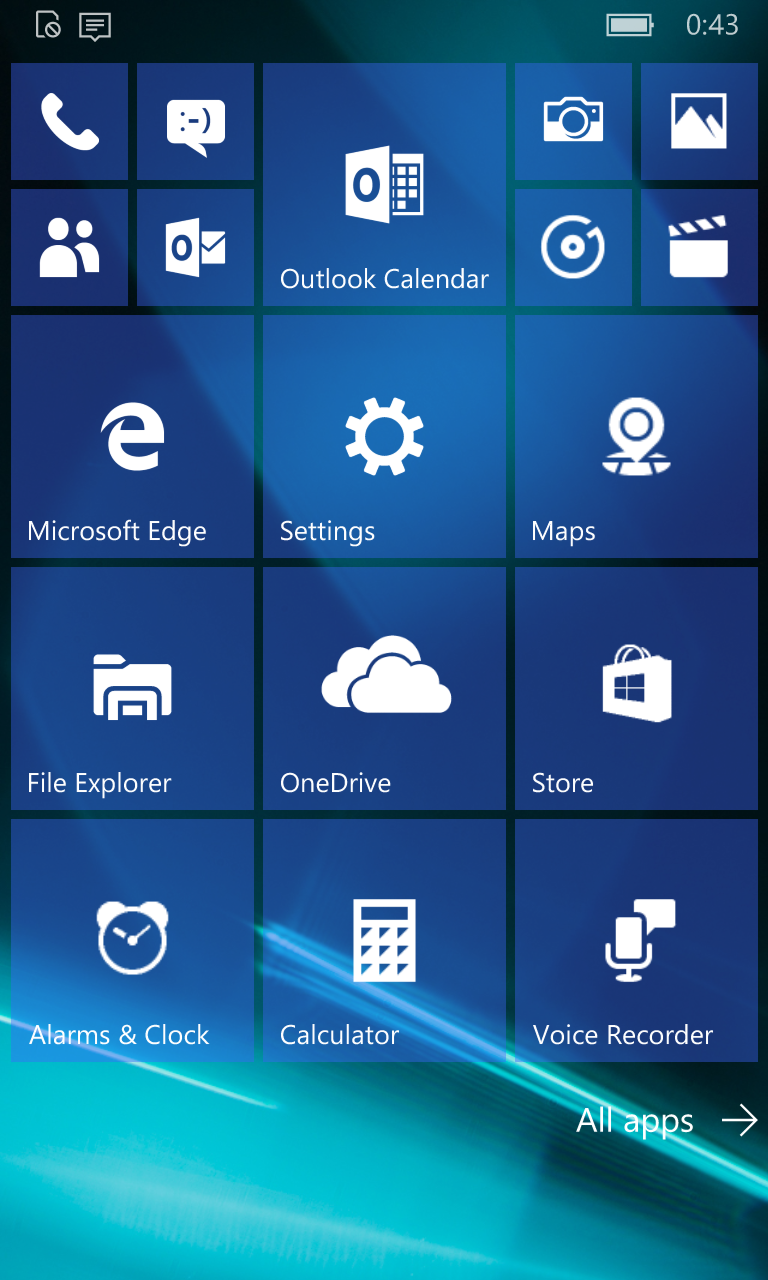Open Voice Recorder

636,940
